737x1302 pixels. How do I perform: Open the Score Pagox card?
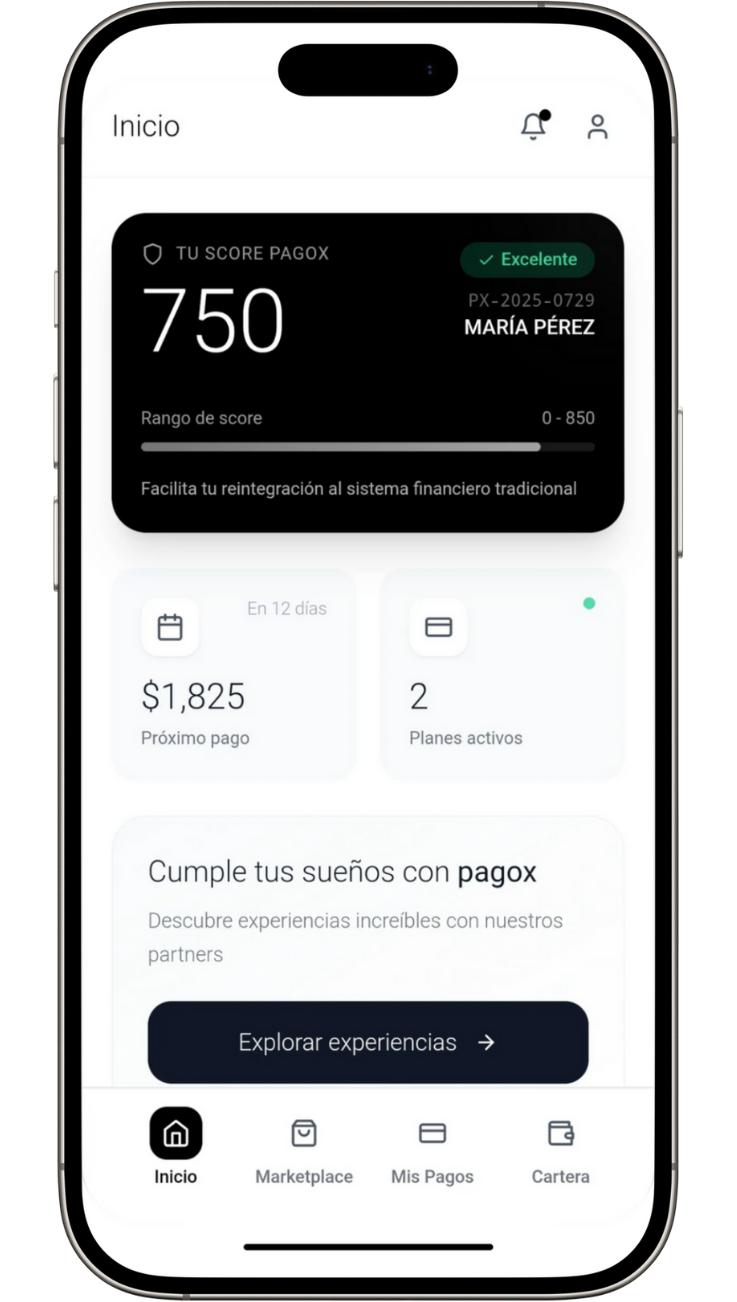click(367, 372)
